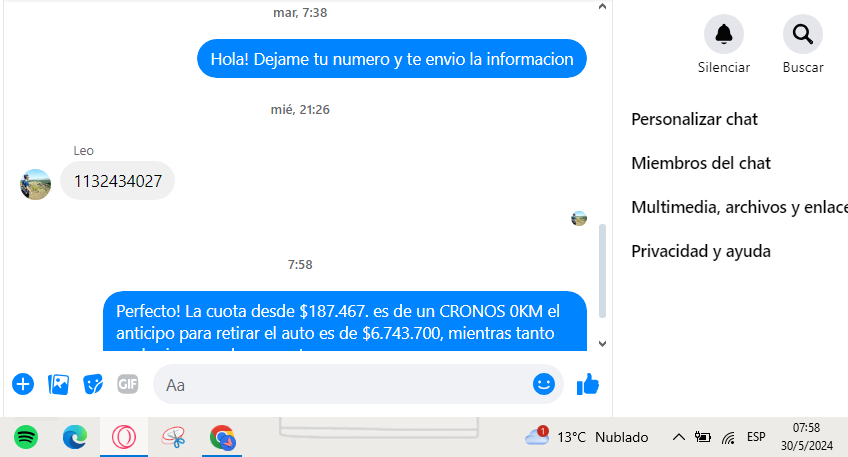This screenshot has width=848, height=457.
Task: Mute the conversation with Silenciar bell
Action: tap(723, 35)
